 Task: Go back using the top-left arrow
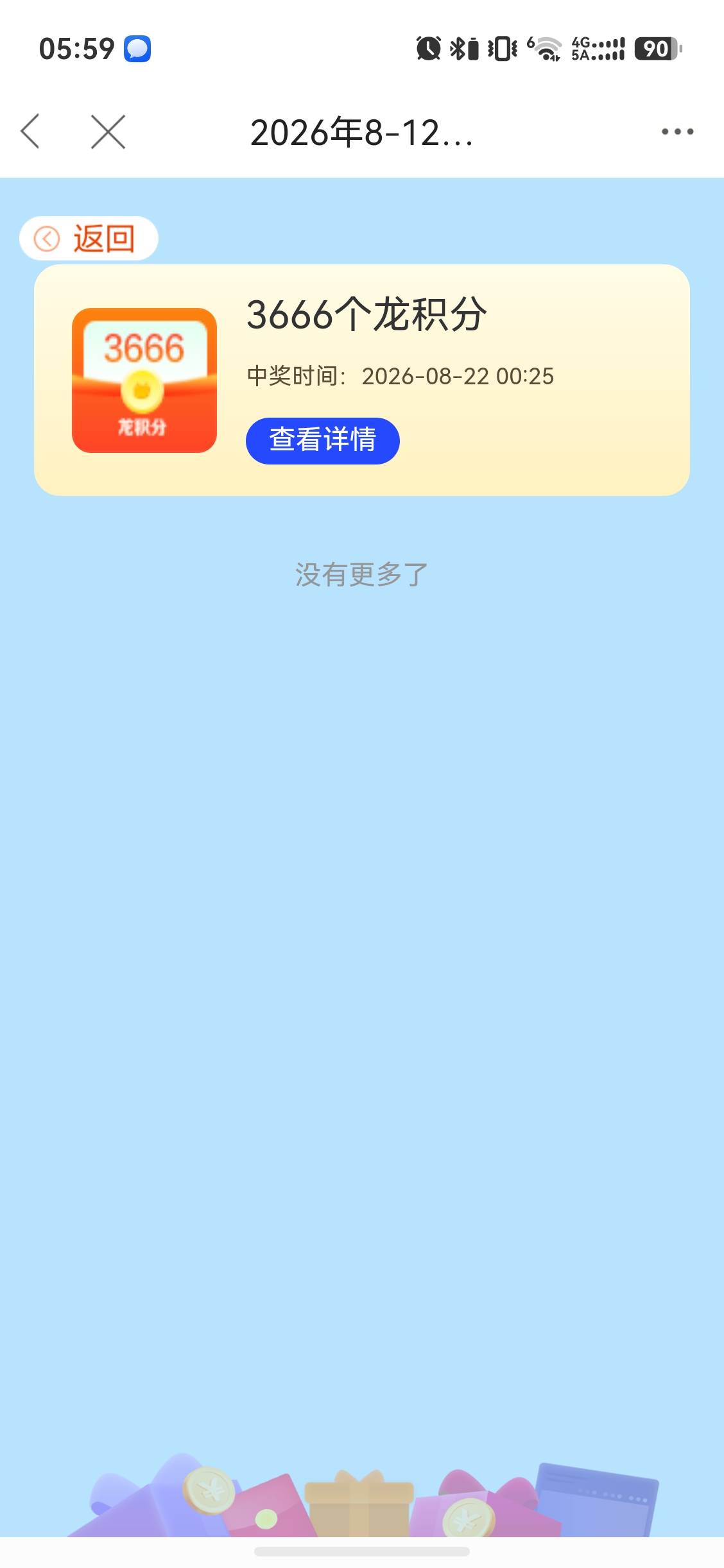[30, 132]
